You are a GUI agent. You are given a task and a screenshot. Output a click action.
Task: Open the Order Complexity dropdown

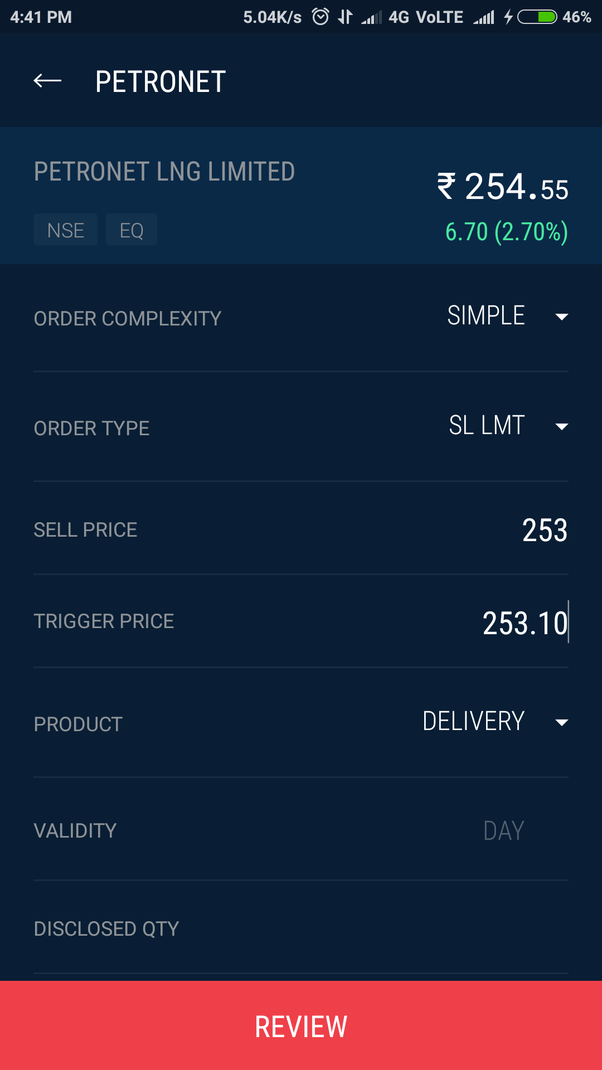tap(507, 317)
